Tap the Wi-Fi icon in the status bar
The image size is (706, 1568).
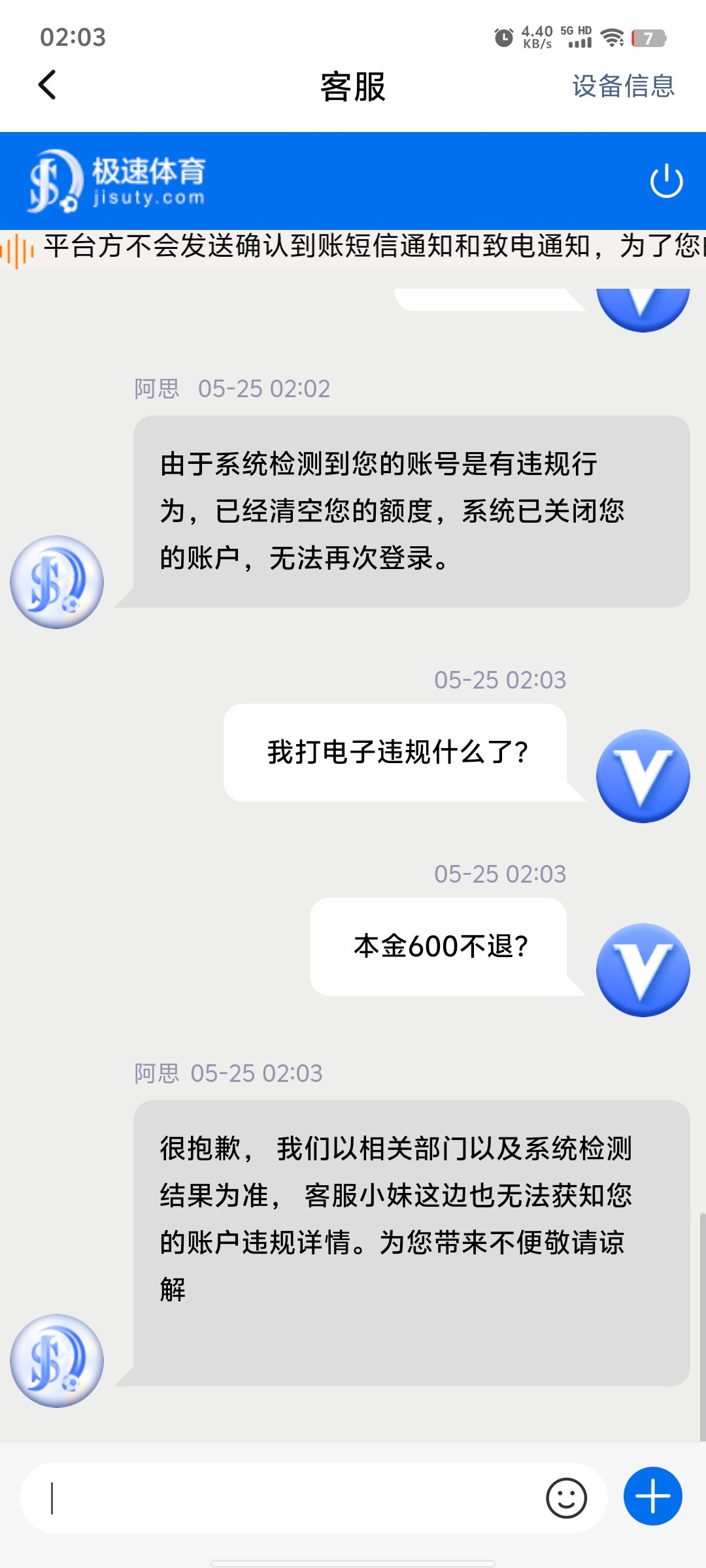point(613,38)
